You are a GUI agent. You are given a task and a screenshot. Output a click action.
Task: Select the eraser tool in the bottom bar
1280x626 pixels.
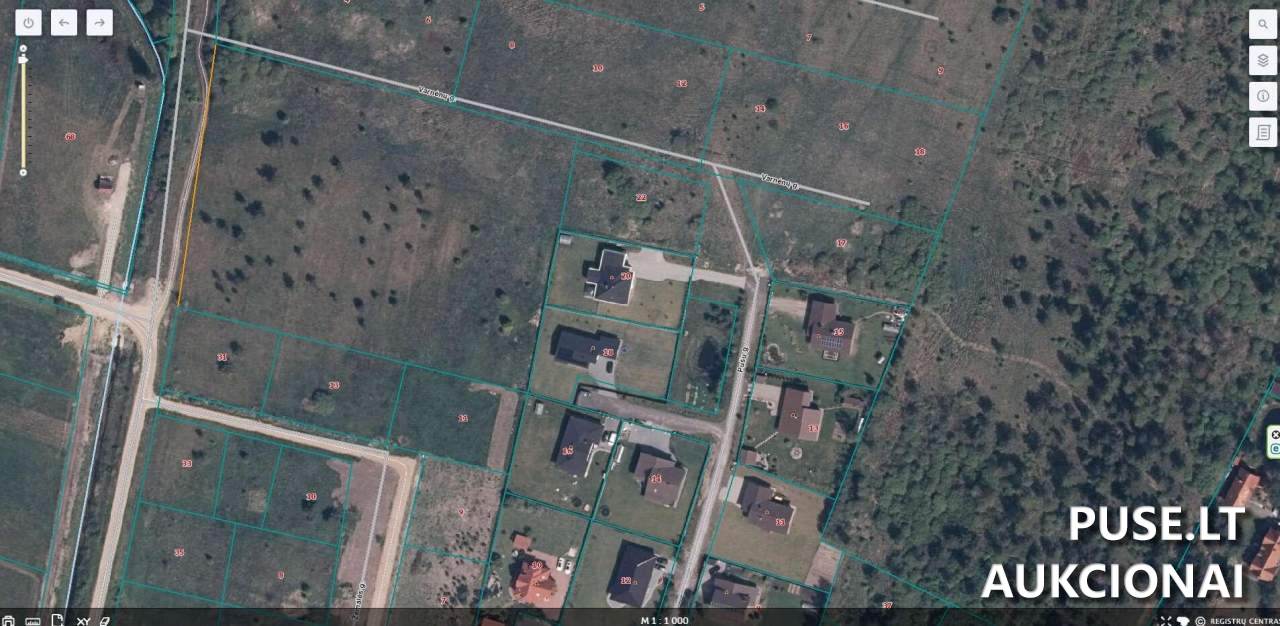(x=105, y=621)
